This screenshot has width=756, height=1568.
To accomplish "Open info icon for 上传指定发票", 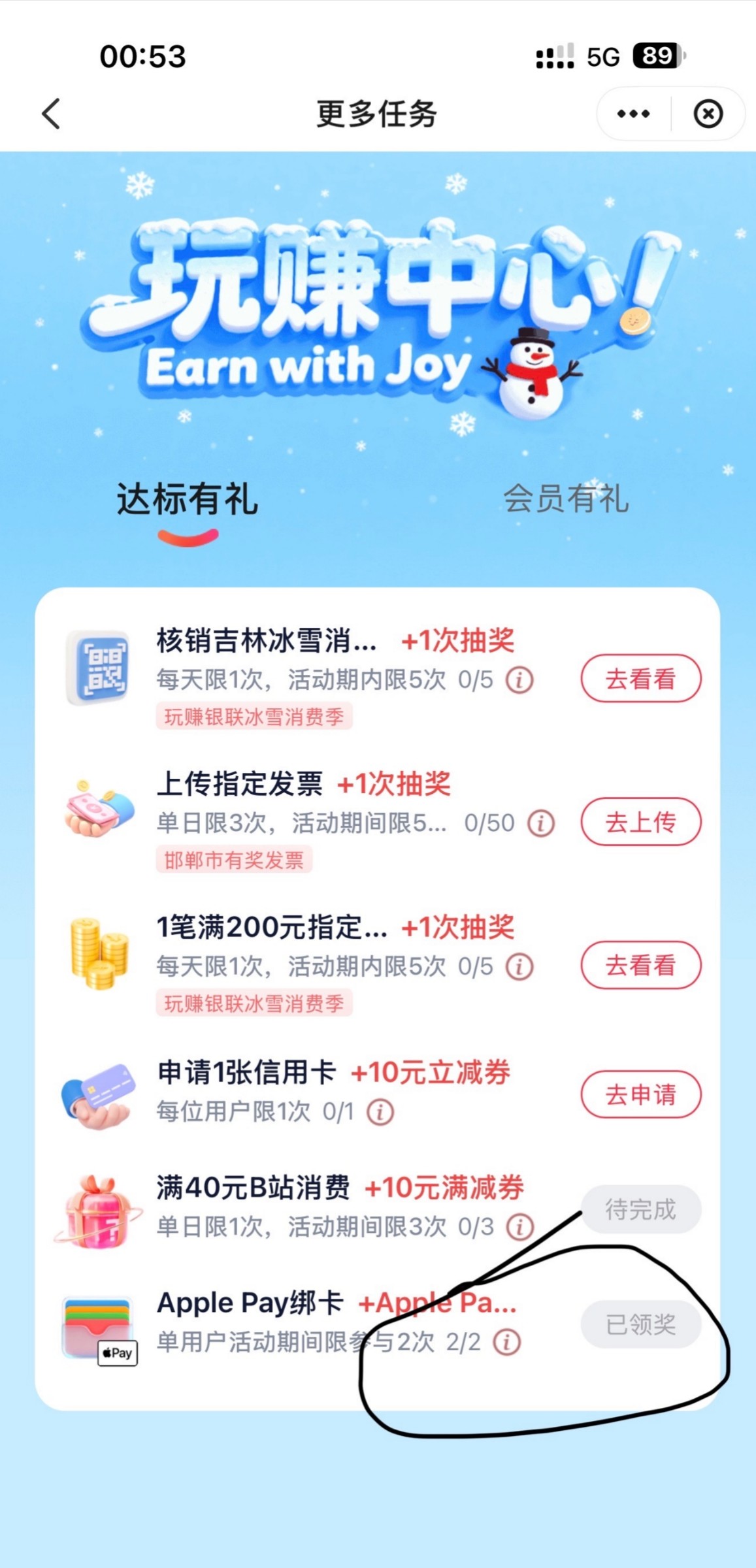I will (x=541, y=823).
